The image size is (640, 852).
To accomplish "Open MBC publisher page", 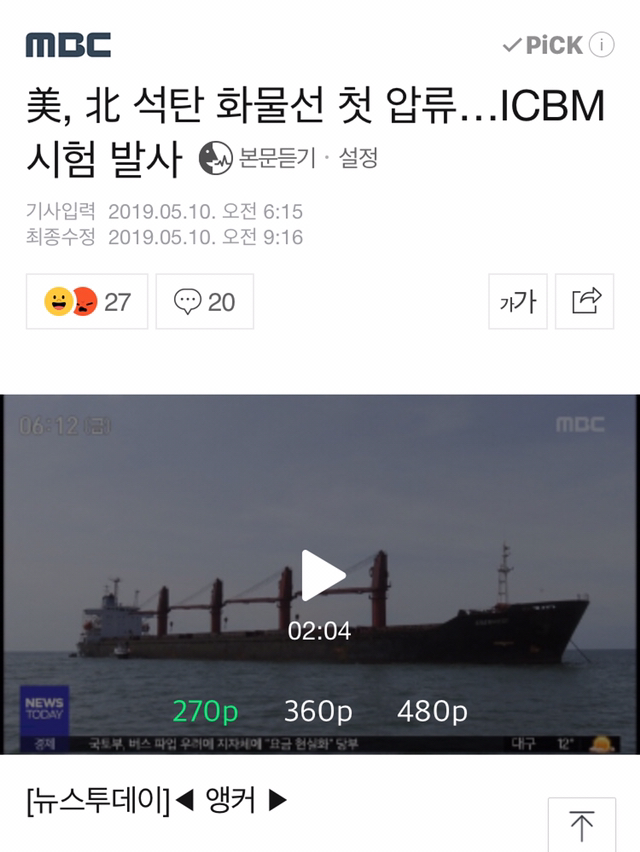I will click(x=68, y=44).
